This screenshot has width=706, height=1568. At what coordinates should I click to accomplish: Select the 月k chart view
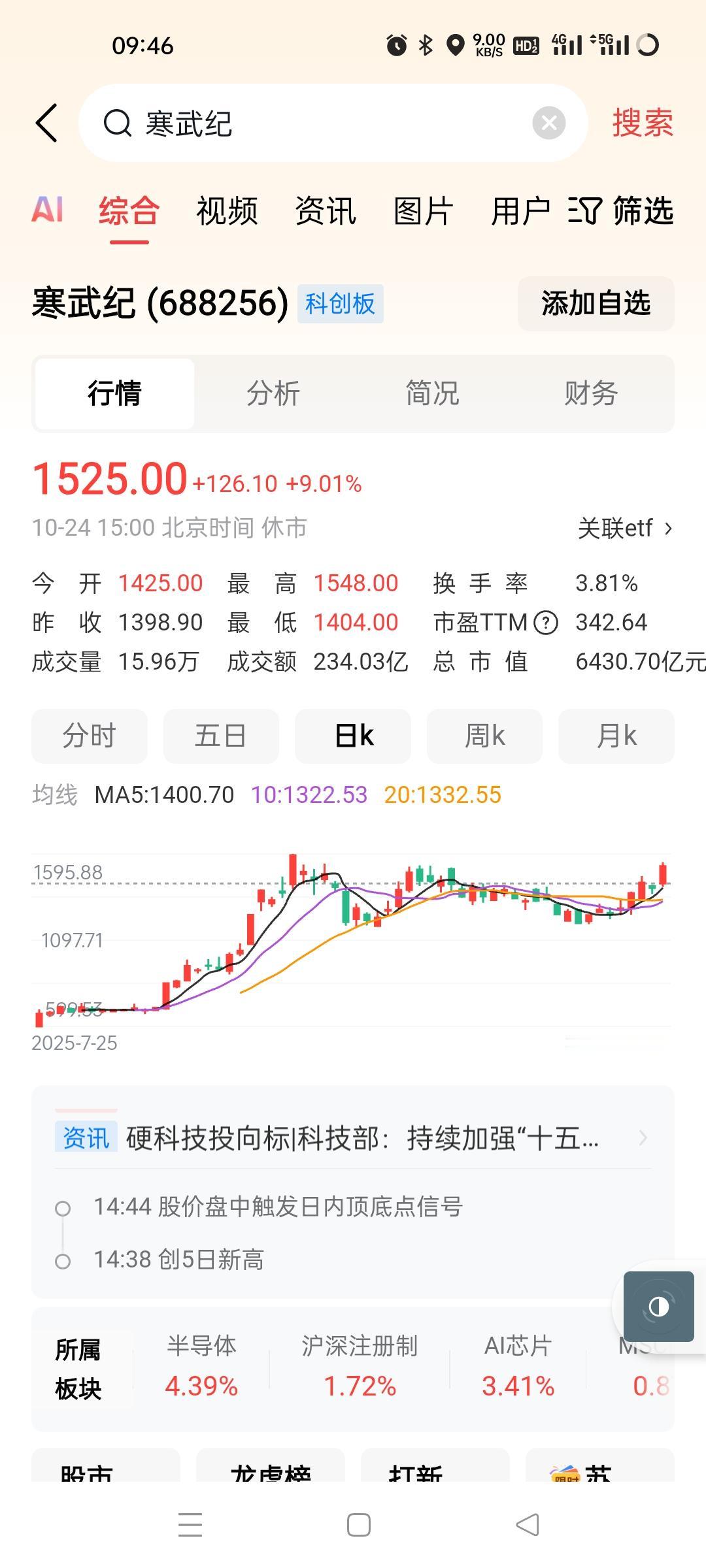[x=616, y=736]
